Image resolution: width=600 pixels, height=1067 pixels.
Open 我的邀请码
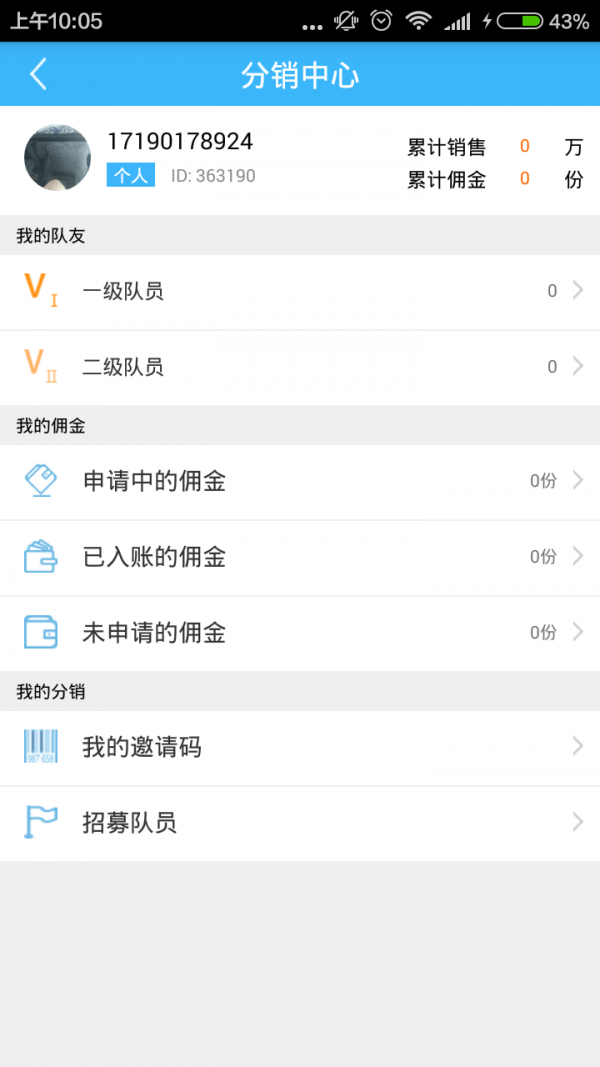coord(300,748)
